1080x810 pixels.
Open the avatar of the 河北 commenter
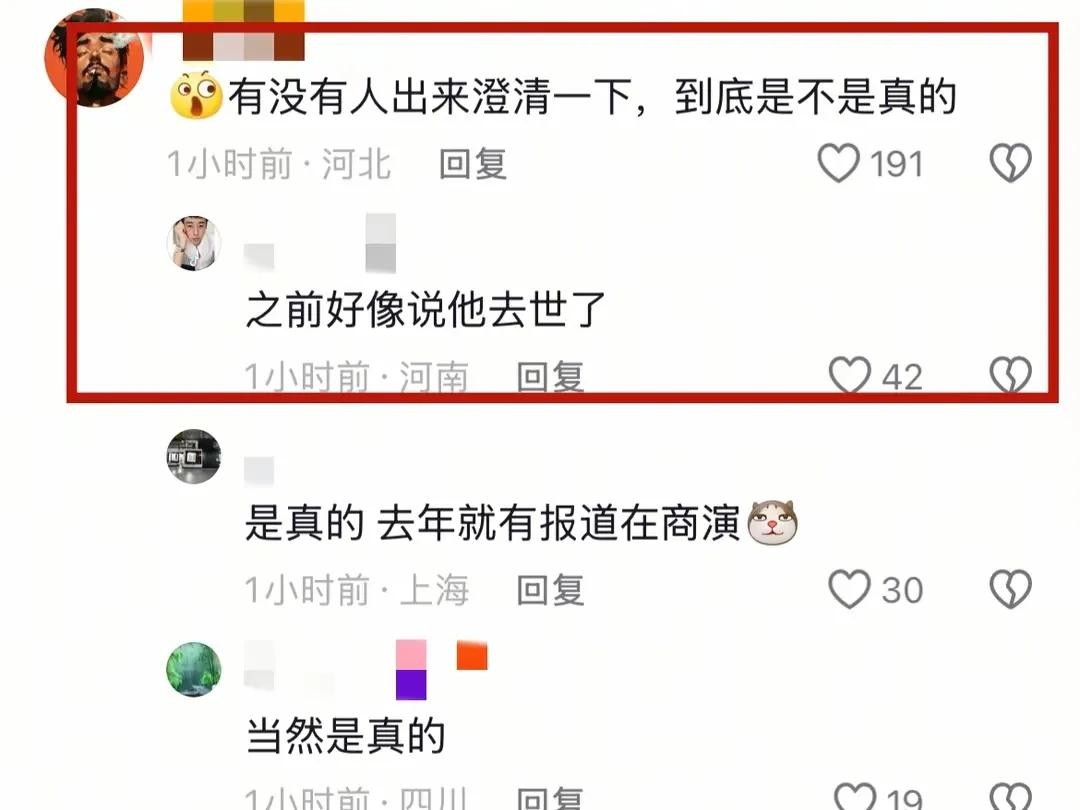coord(95,58)
